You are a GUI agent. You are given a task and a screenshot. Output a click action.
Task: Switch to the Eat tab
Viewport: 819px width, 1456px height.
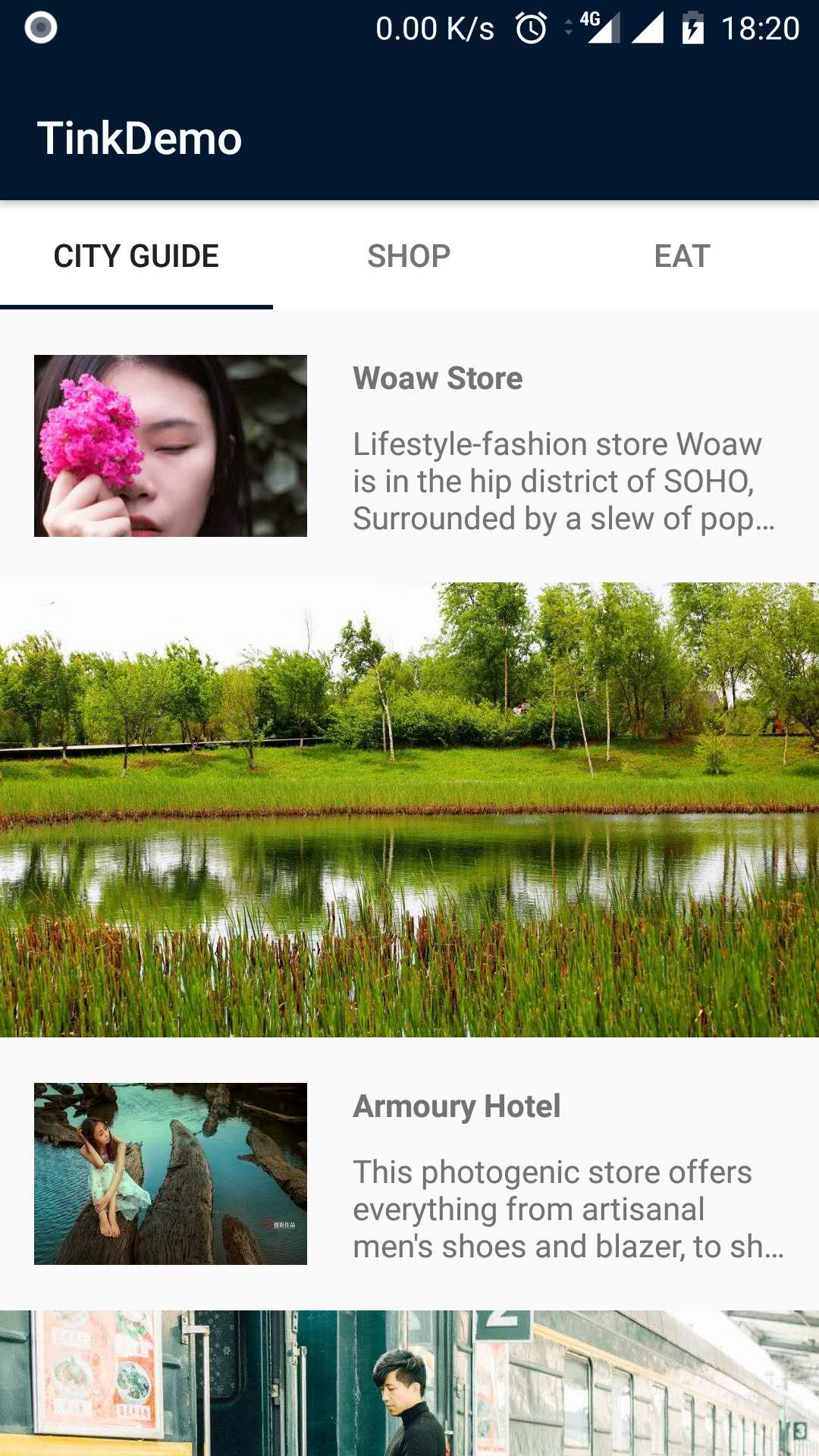pyautogui.click(x=682, y=256)
